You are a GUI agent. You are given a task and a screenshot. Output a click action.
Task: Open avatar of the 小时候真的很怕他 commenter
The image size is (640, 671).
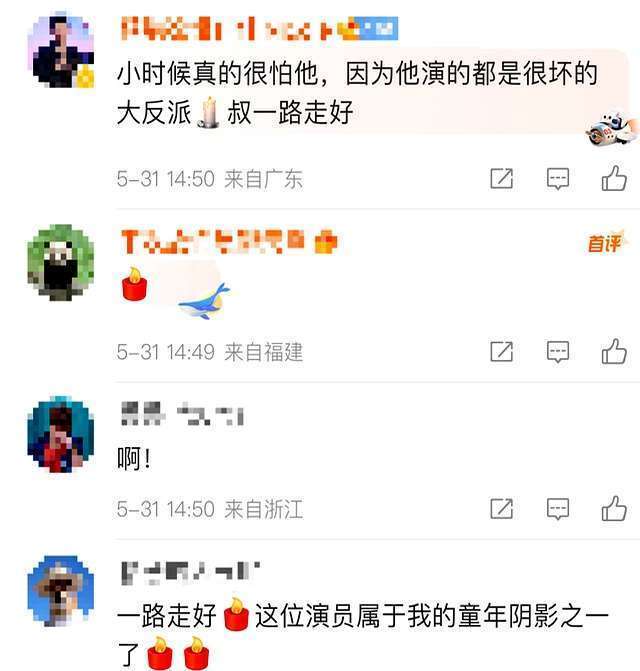coord(61,49)
